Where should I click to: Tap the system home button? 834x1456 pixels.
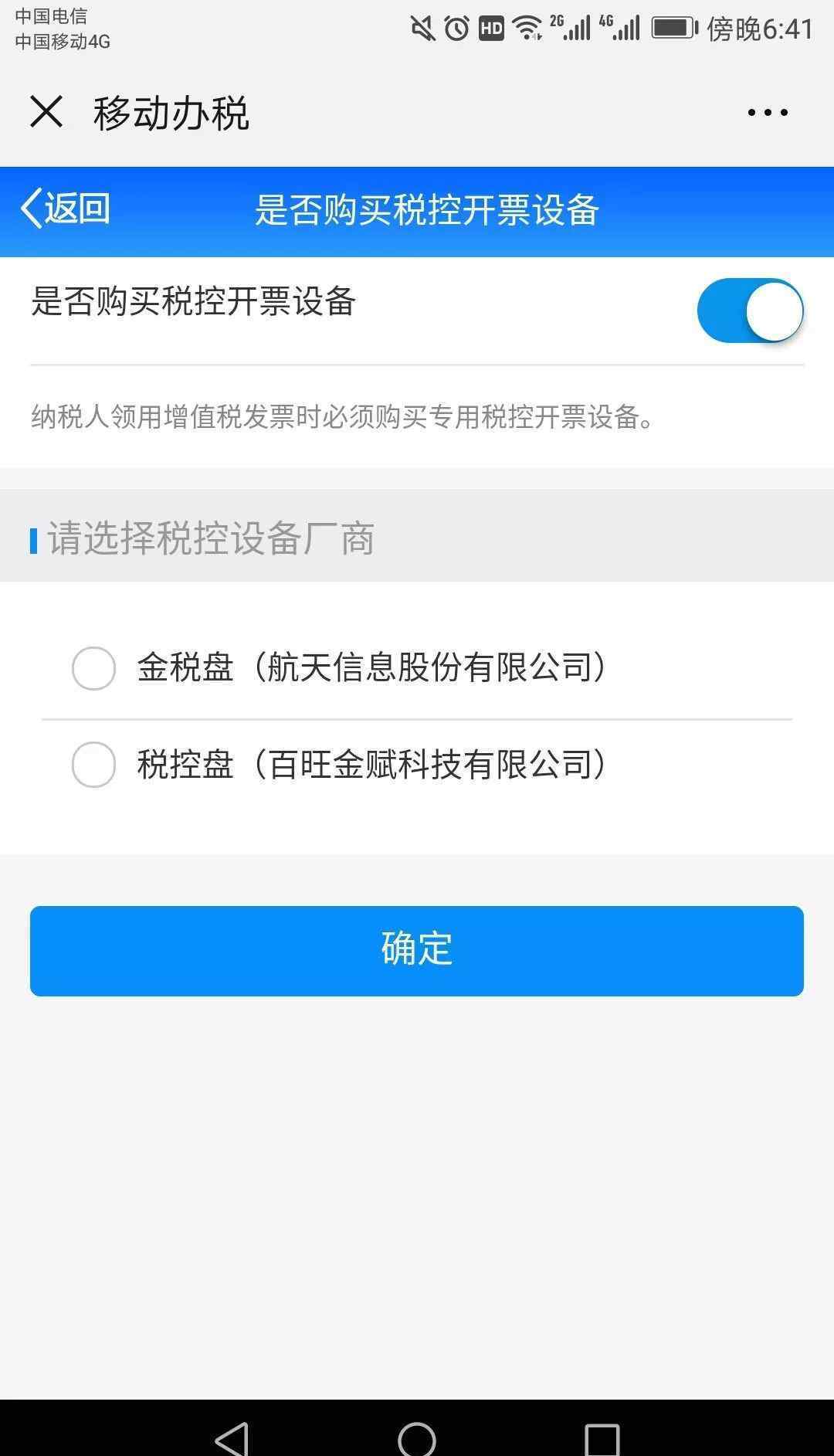(x=417, y=1438)
